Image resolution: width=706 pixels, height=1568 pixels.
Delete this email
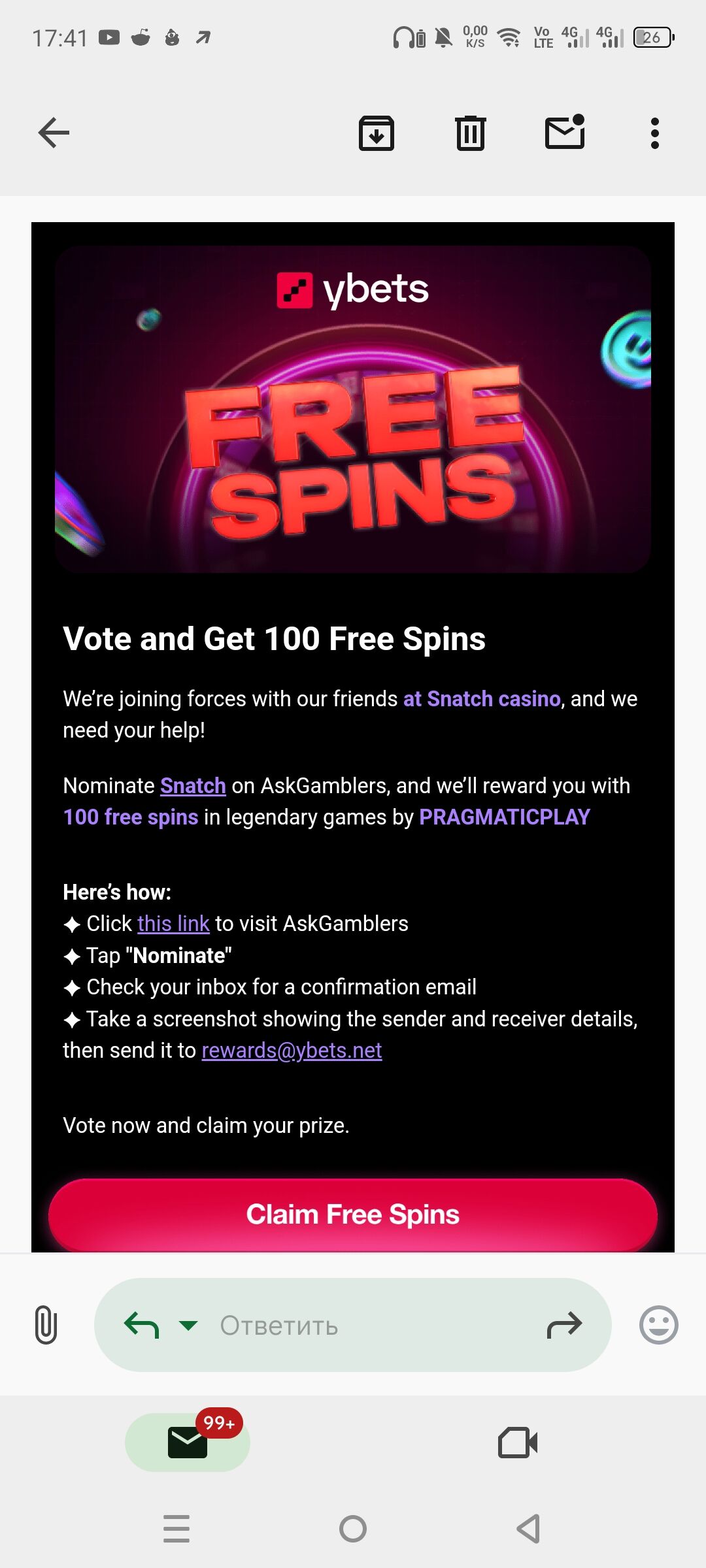[x=470, y=133]
